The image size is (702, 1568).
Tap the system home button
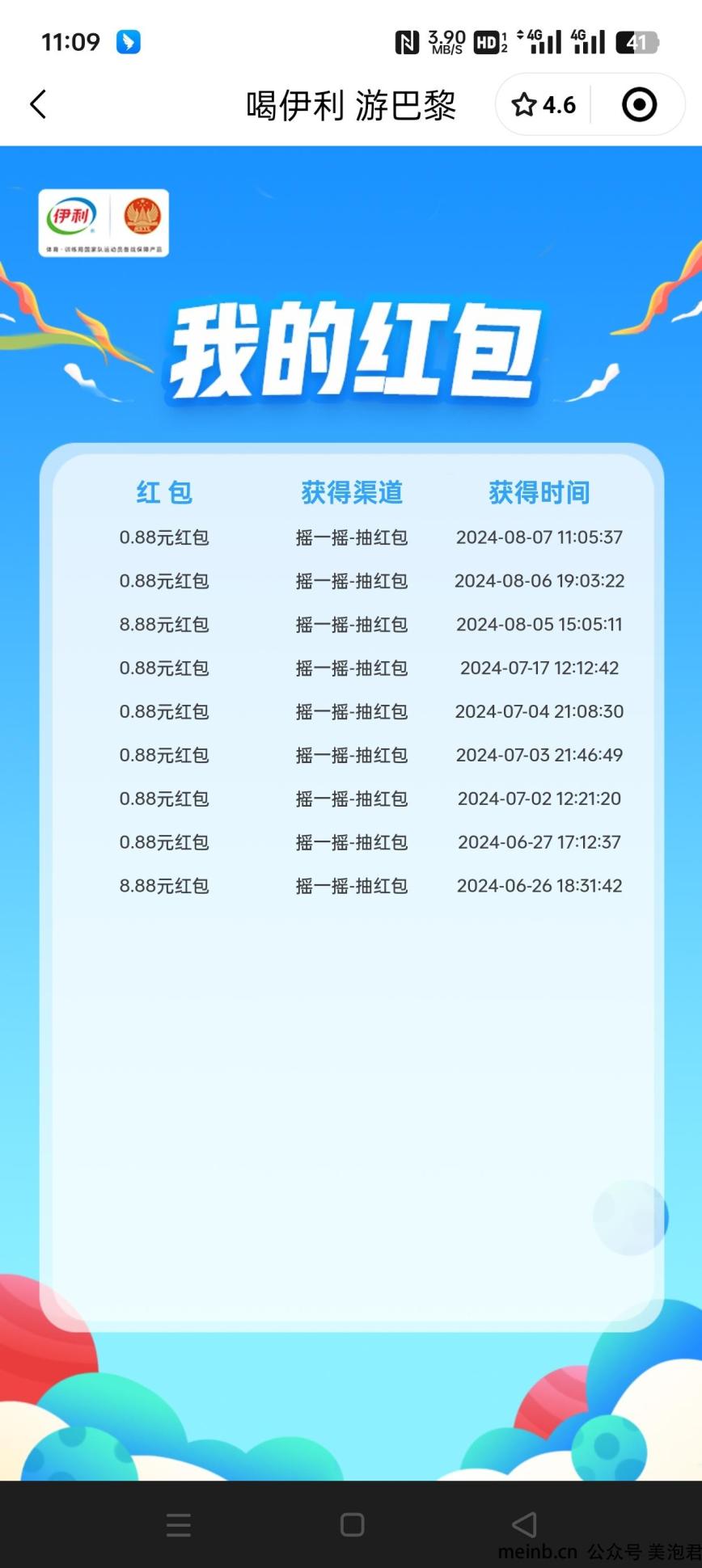[352, 1524]
